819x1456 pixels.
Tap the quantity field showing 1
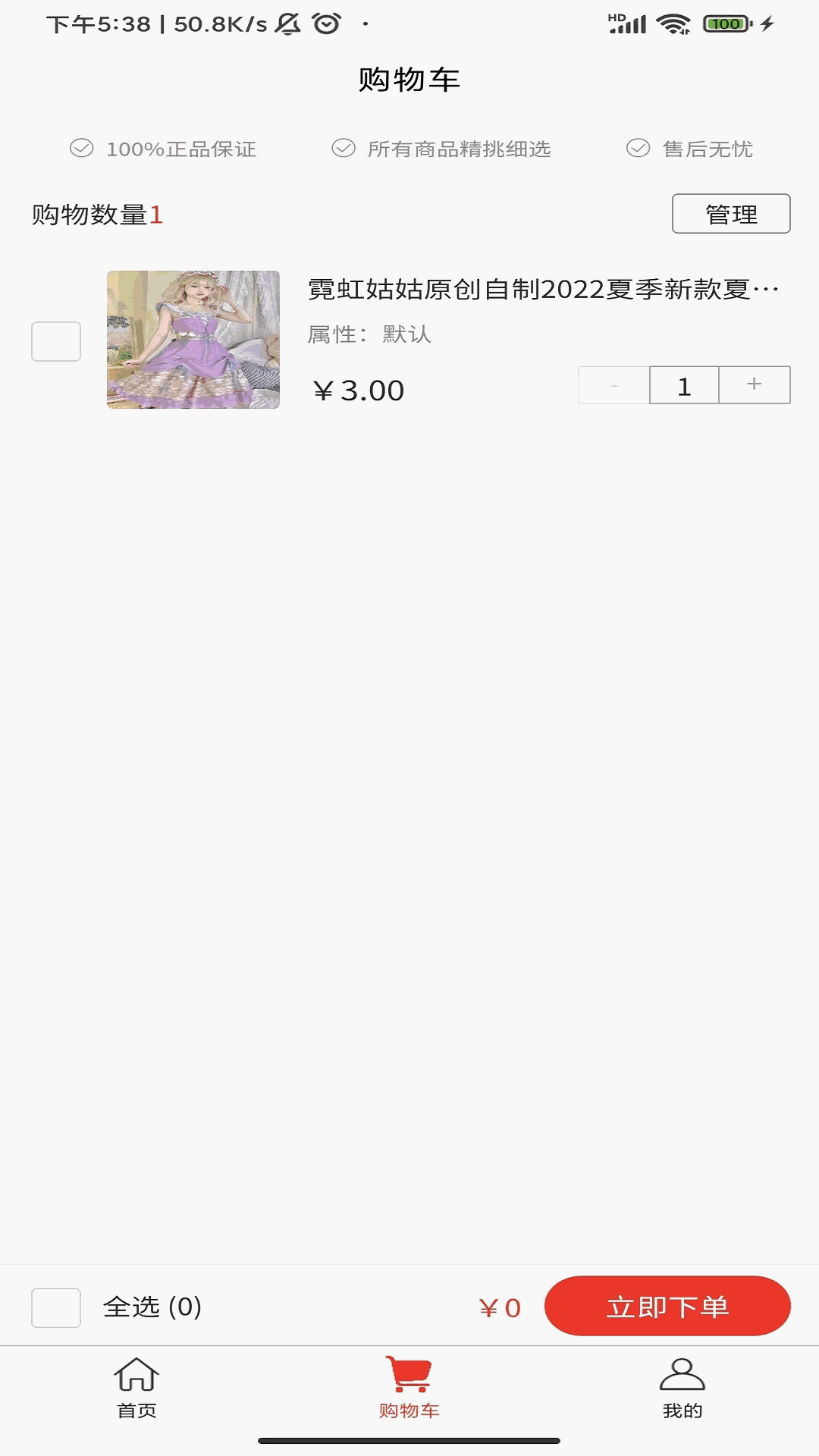point(684,385)
